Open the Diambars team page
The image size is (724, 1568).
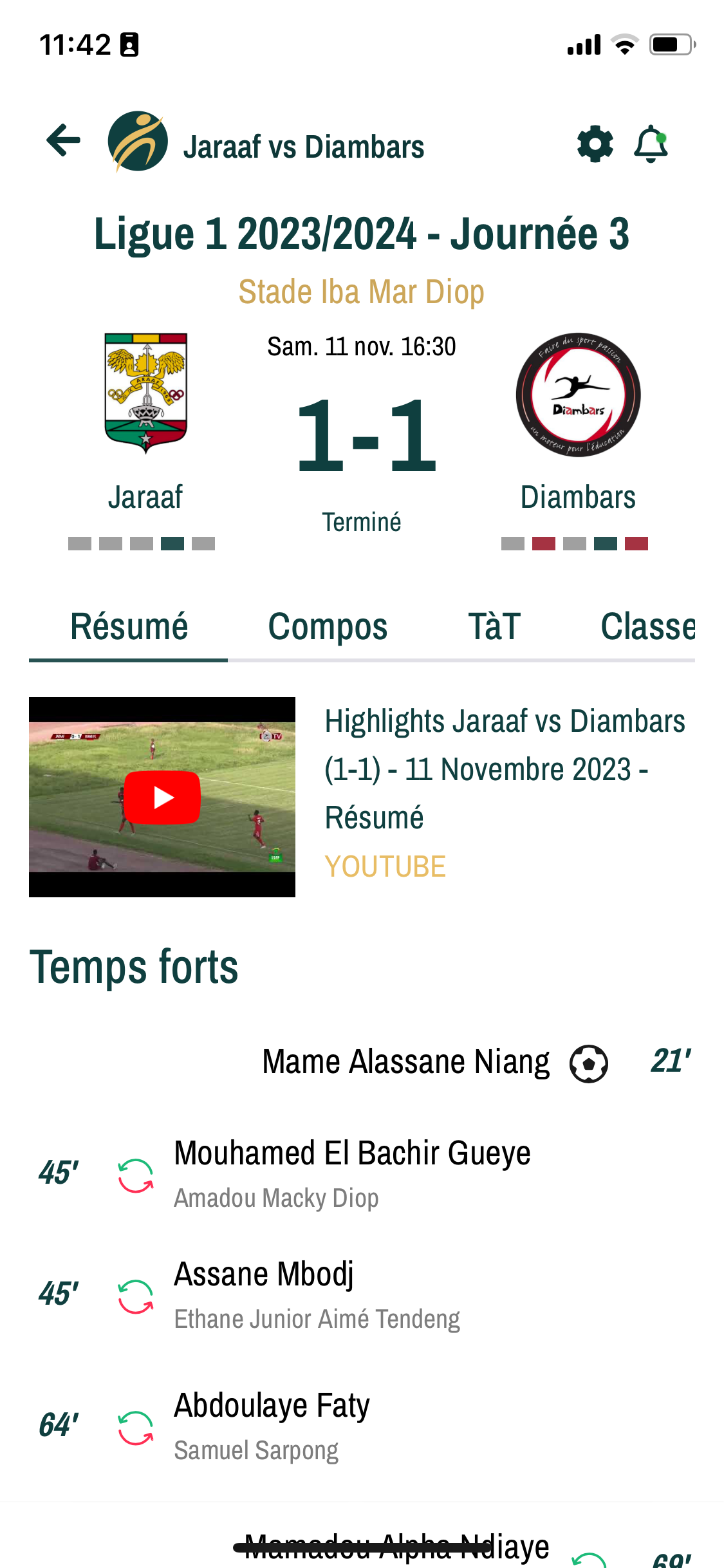tap(577, 418)
